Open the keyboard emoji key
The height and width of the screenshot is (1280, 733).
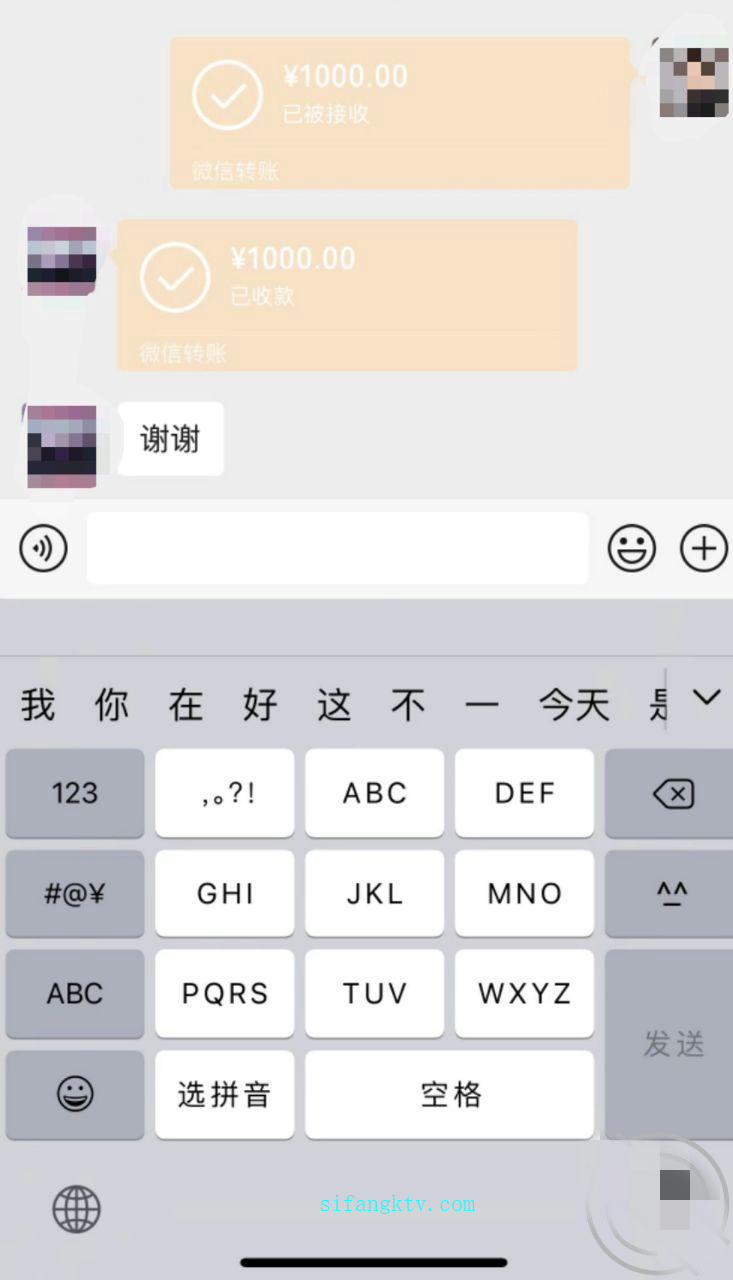75,1094
